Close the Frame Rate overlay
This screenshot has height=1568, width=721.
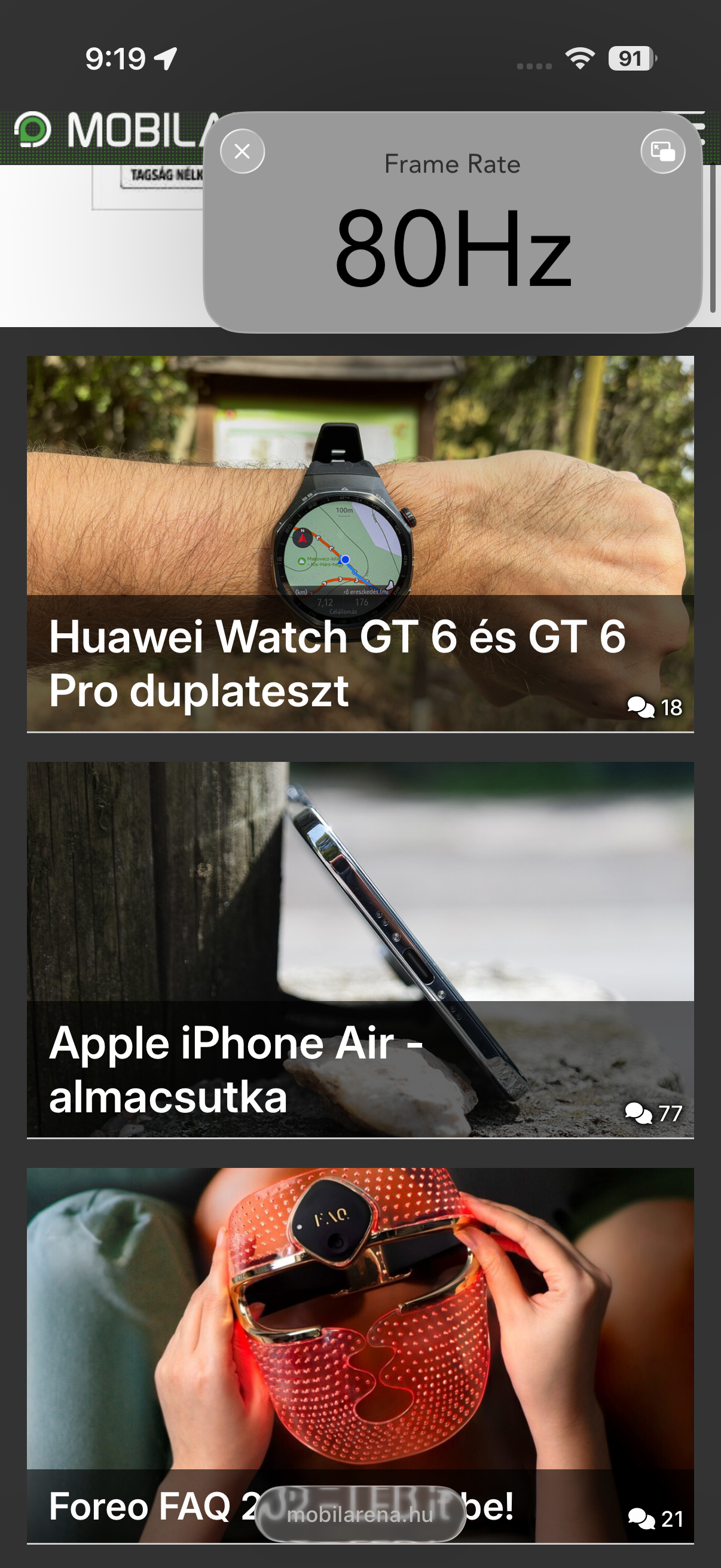coord(242,151)
